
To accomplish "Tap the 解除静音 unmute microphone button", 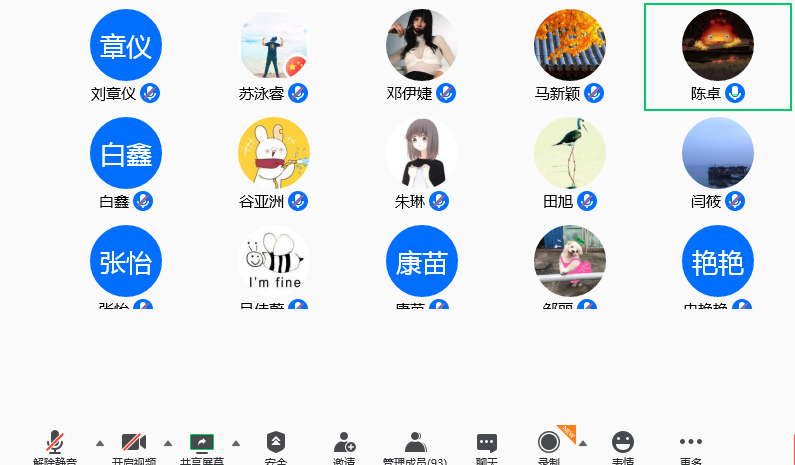I will pyautogui.click(x=55, y=446).
